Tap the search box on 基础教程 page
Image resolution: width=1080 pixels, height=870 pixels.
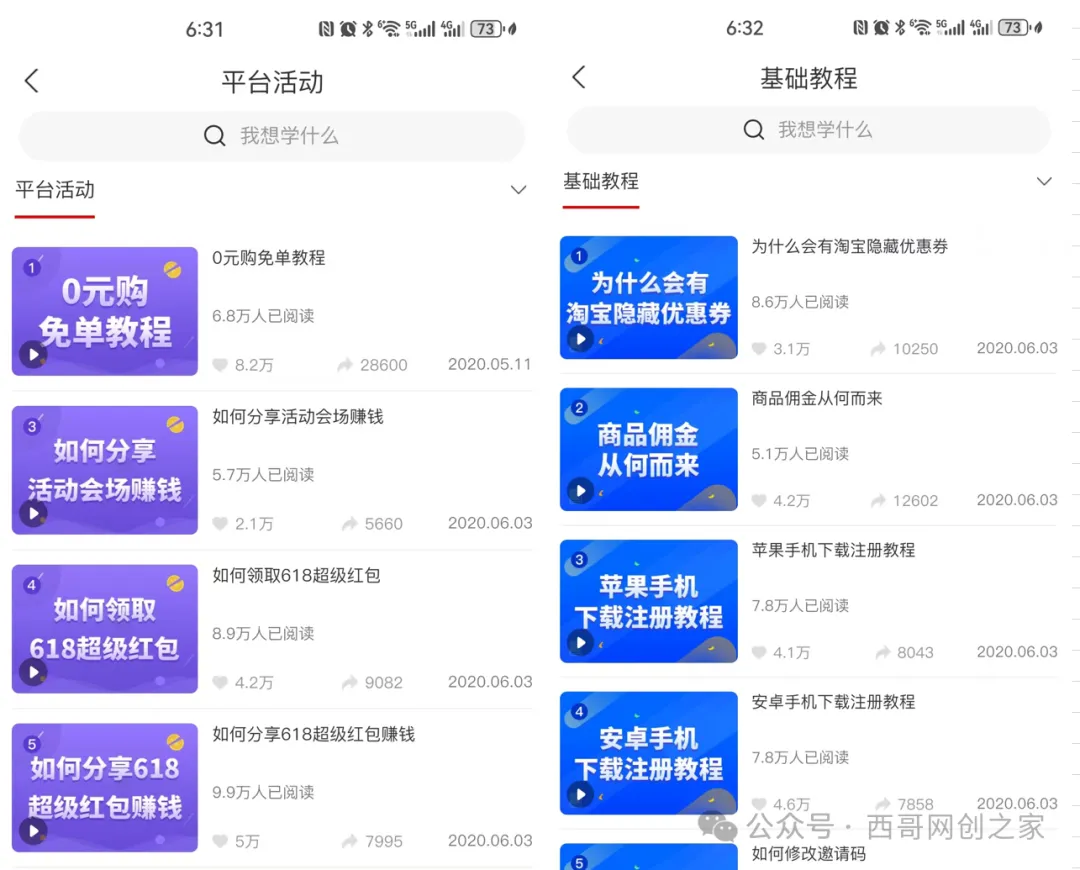[x=809, y=130]
